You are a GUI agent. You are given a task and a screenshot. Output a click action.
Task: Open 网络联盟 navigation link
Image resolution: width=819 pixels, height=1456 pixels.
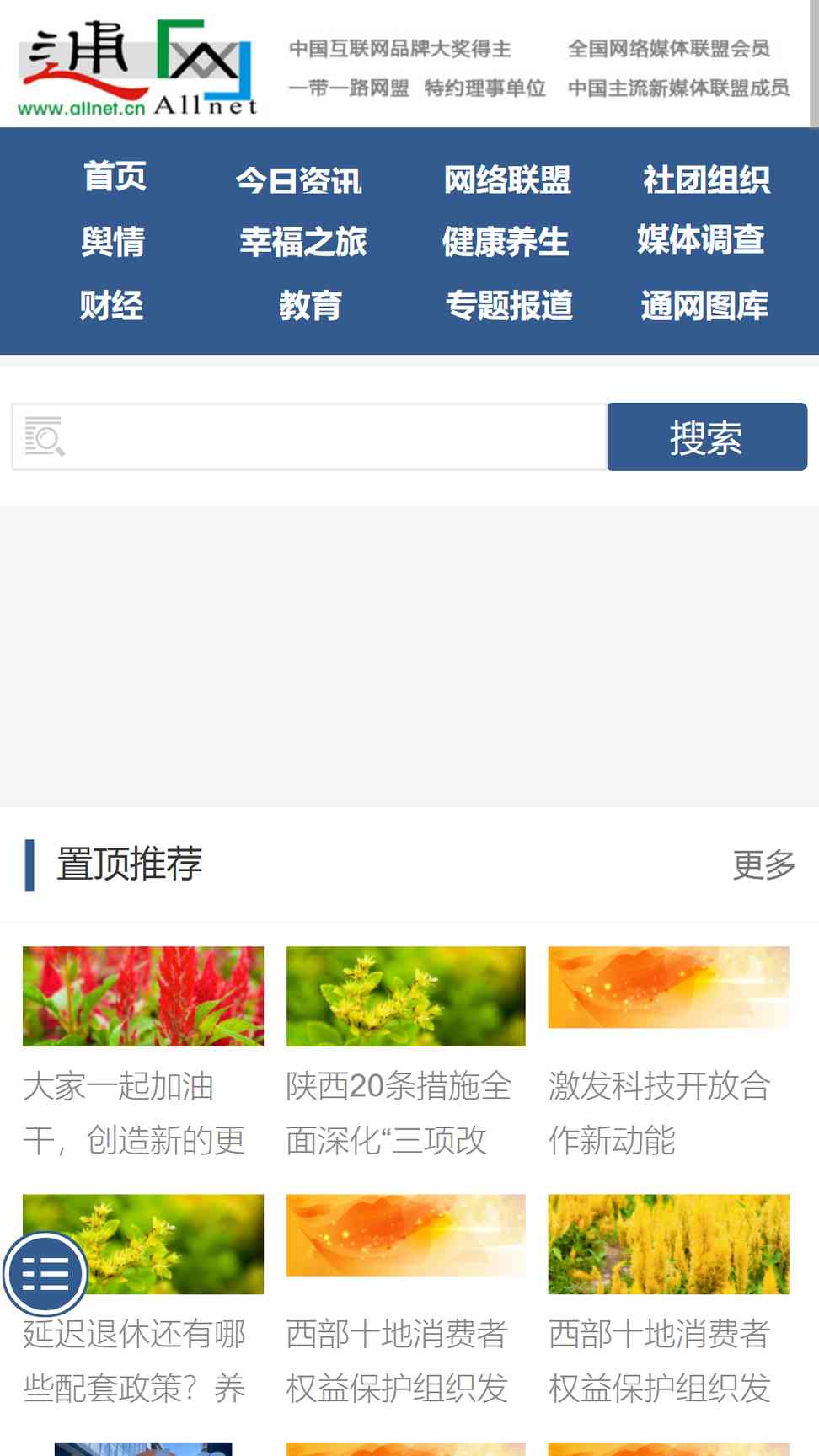507,179
